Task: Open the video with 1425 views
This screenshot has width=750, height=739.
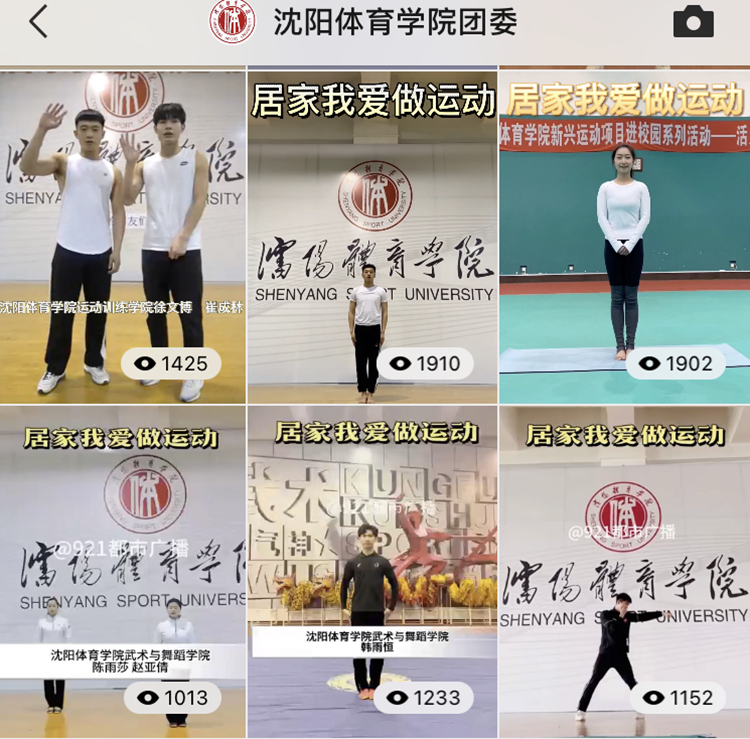Action: tap(122, 235)
